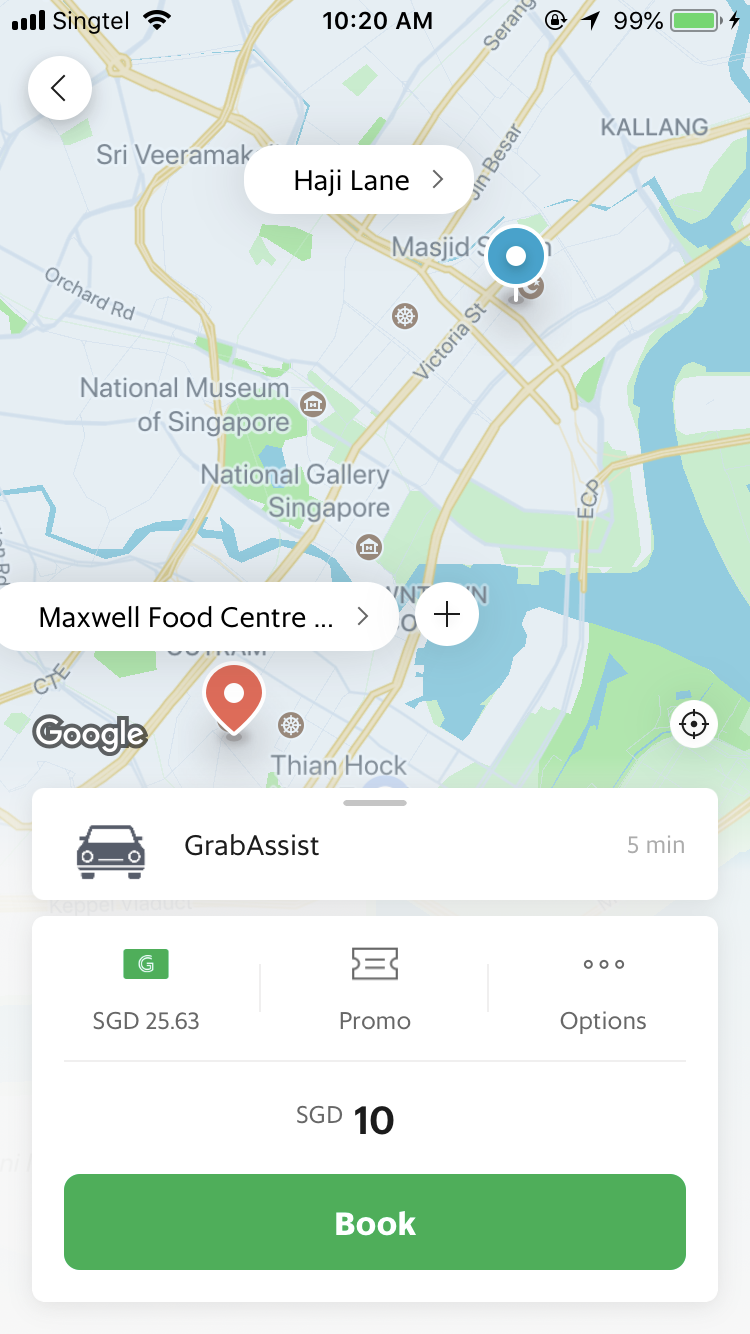Change the Haji Lane pickup location

coord(358,180)
